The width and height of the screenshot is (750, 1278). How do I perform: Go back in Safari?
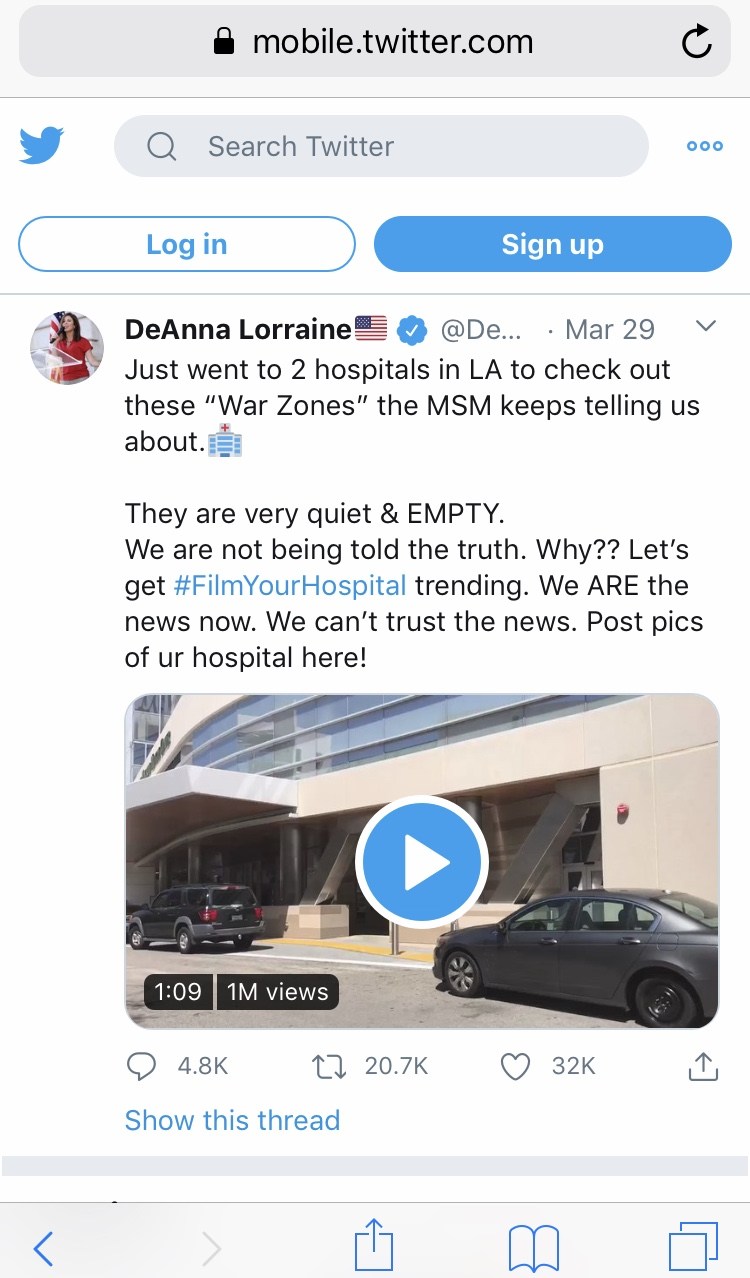pyautogui.click(x=43, y=1247)
